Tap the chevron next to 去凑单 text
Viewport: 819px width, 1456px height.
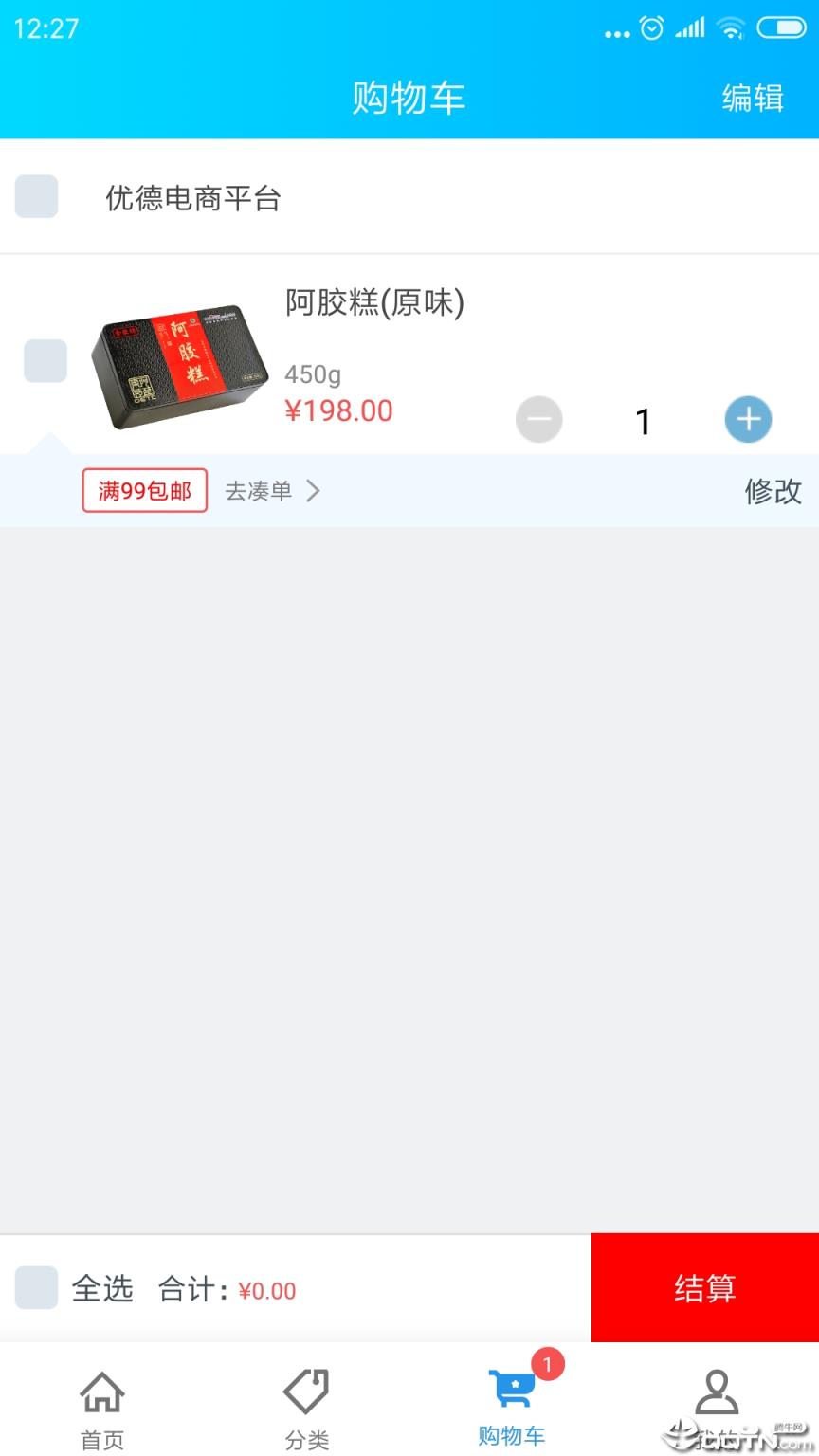(x=314, y=491)
